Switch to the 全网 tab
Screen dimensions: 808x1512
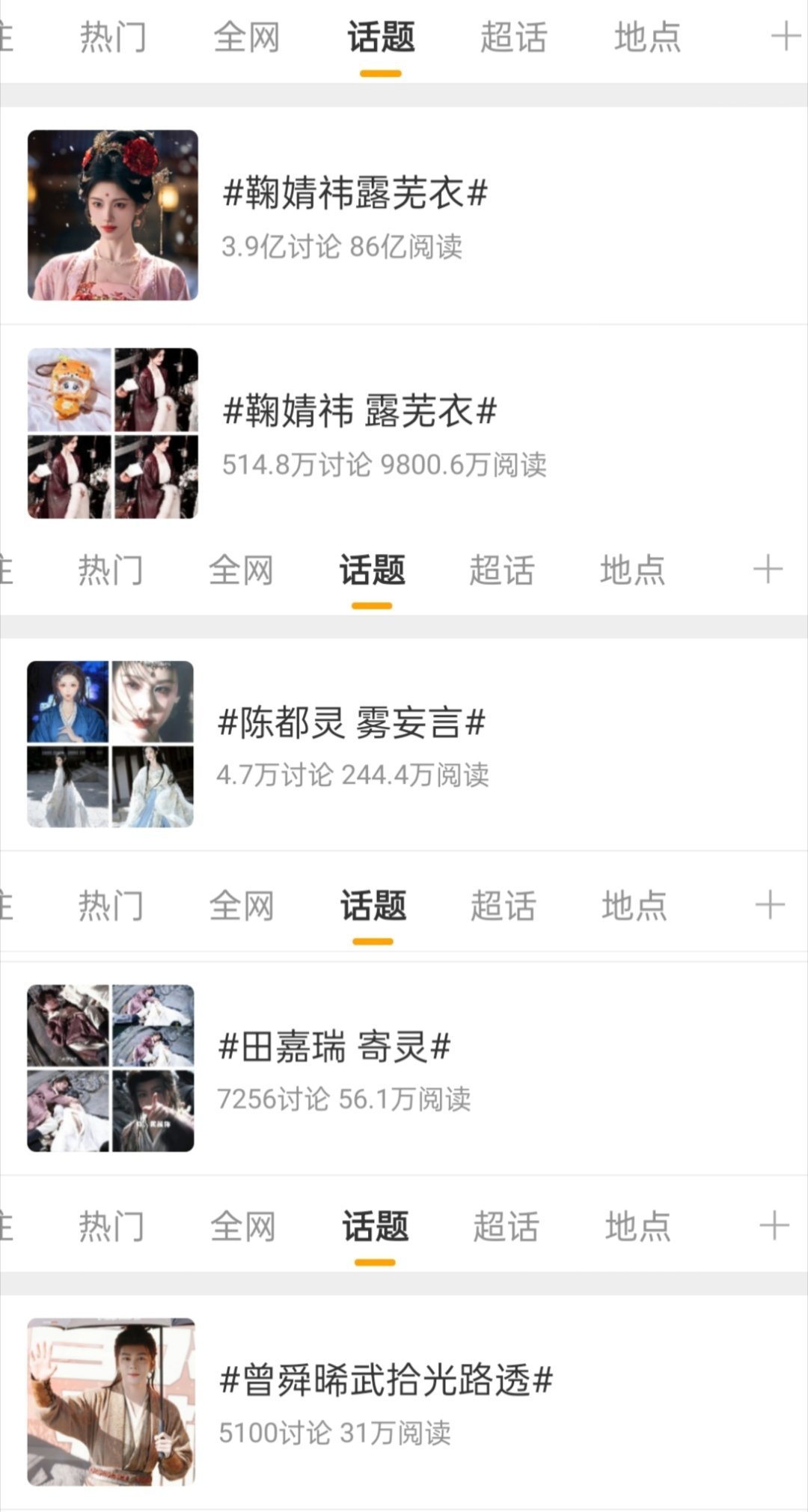(x=248, y=37)
